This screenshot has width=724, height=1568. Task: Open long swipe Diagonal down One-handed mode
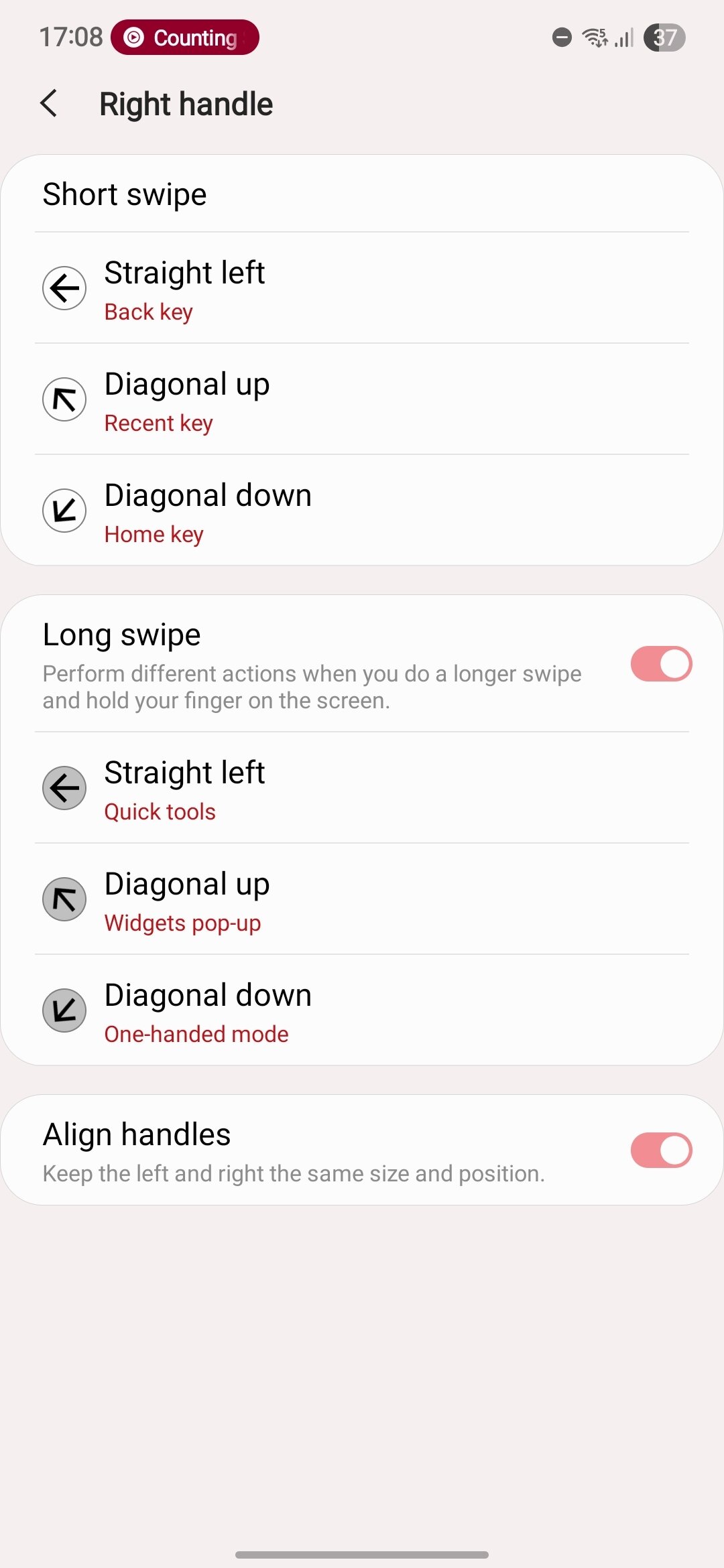coord(362,1012)
